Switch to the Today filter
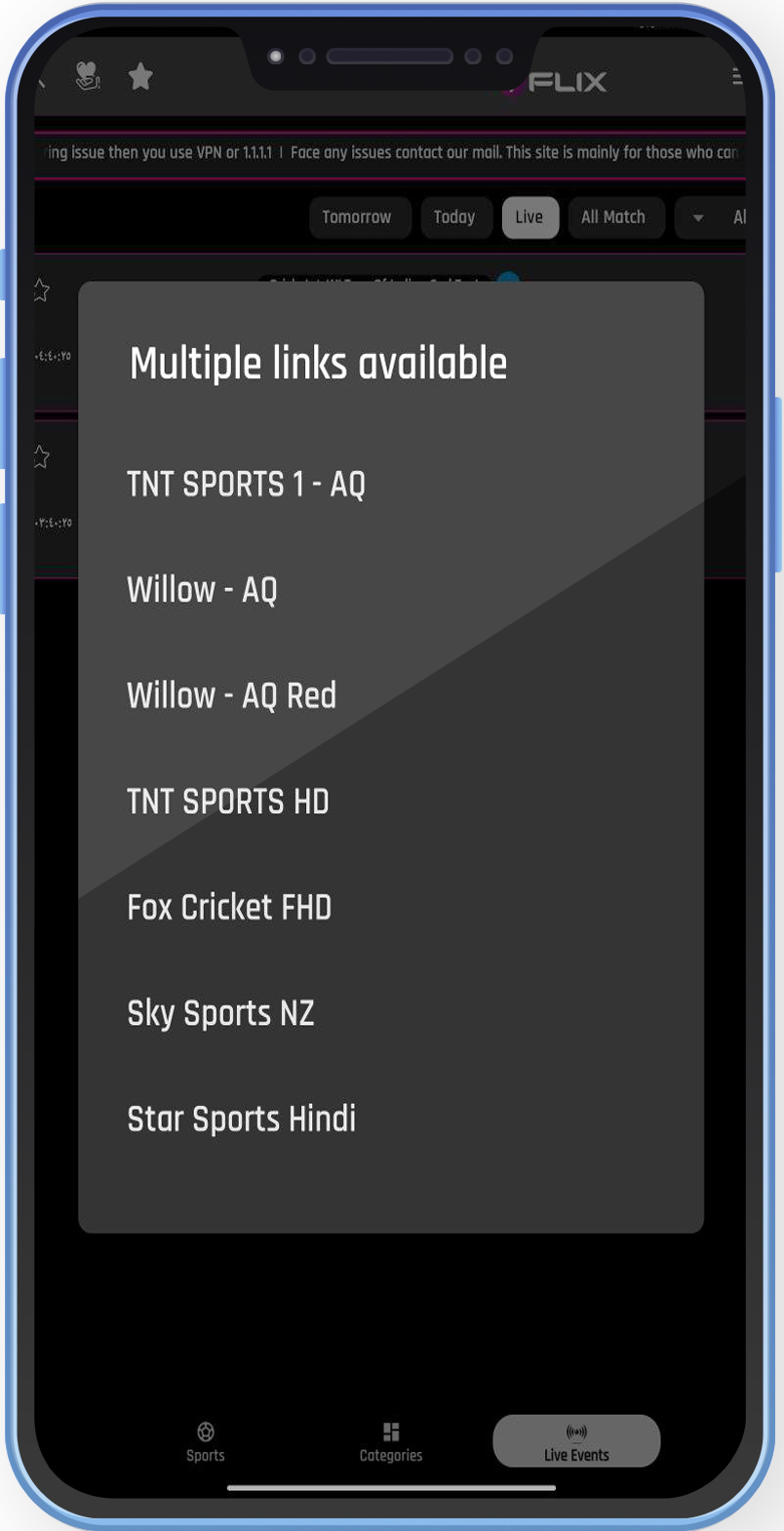 (x=454, y=217)
